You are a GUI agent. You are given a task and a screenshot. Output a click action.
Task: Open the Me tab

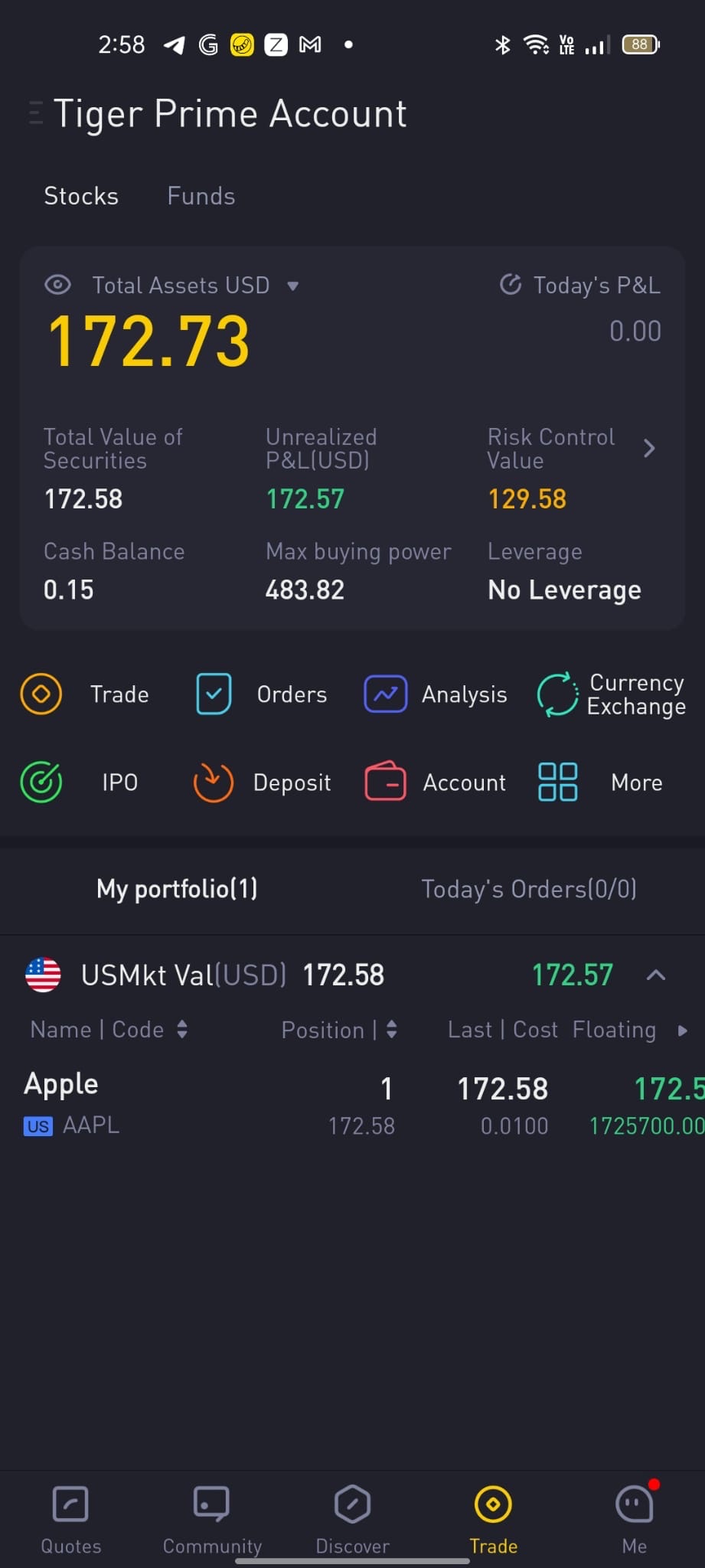click(635, 1520)
